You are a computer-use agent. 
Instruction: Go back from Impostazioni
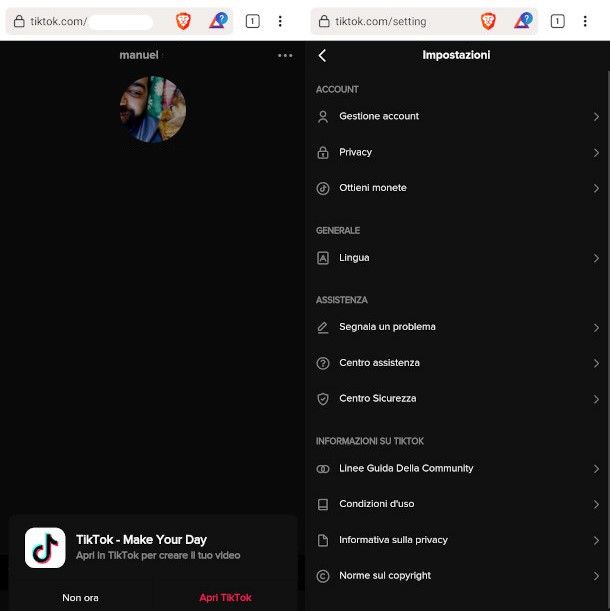[x=322, y=56]
